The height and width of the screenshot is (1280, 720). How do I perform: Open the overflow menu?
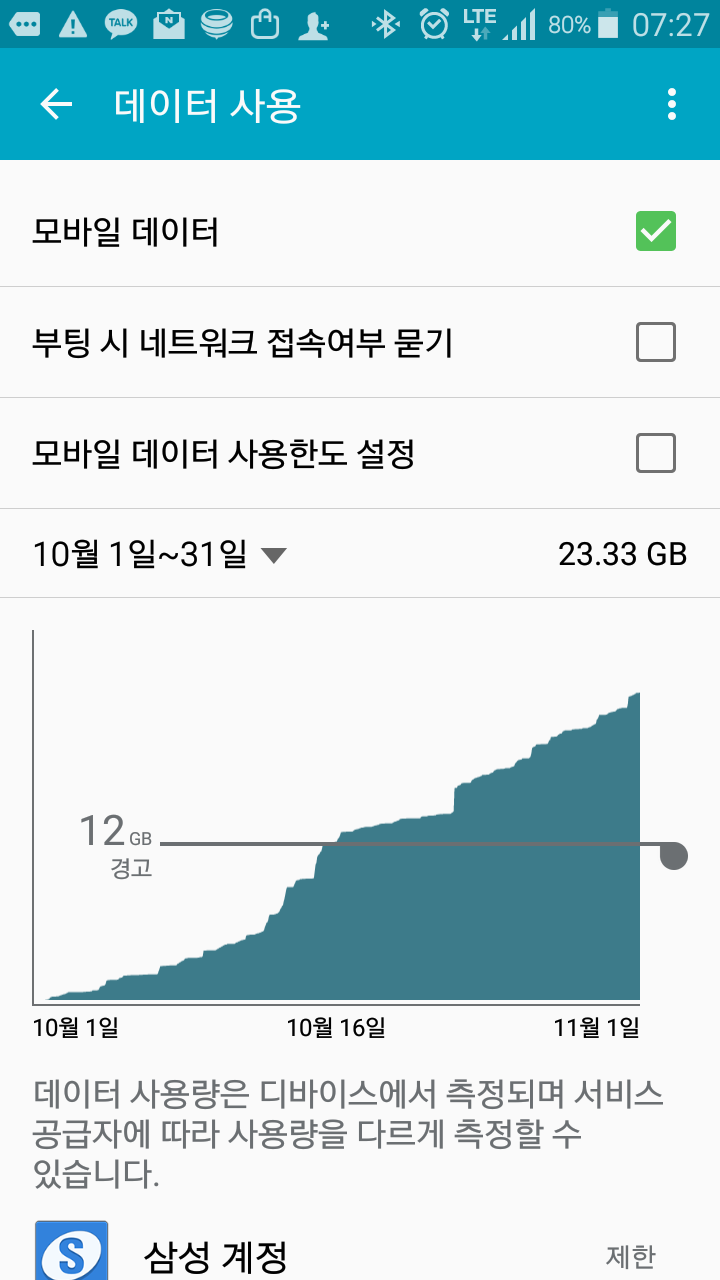(671, 104)
